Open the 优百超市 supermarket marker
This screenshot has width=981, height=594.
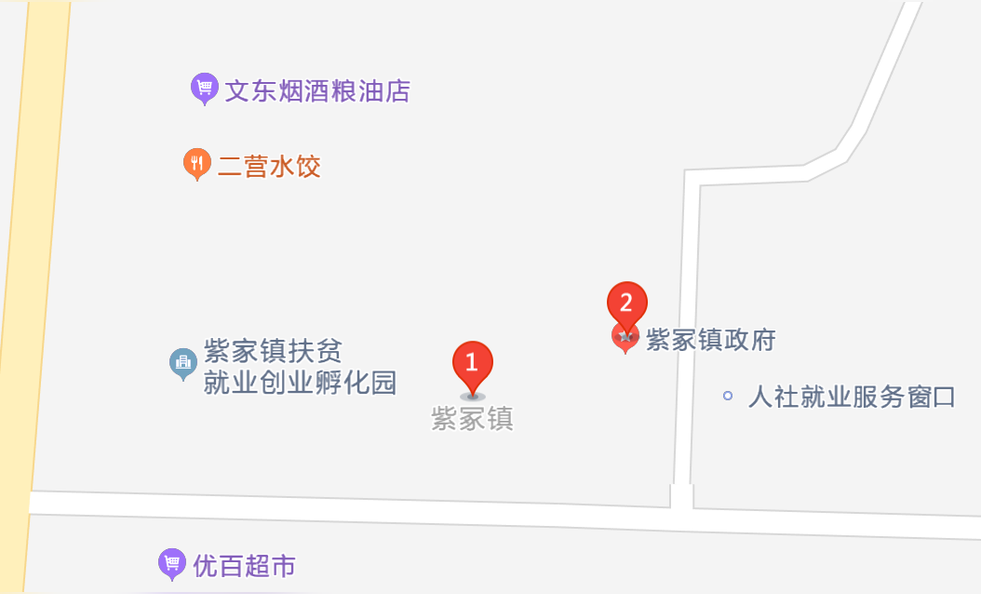click(x=172, y=565)
